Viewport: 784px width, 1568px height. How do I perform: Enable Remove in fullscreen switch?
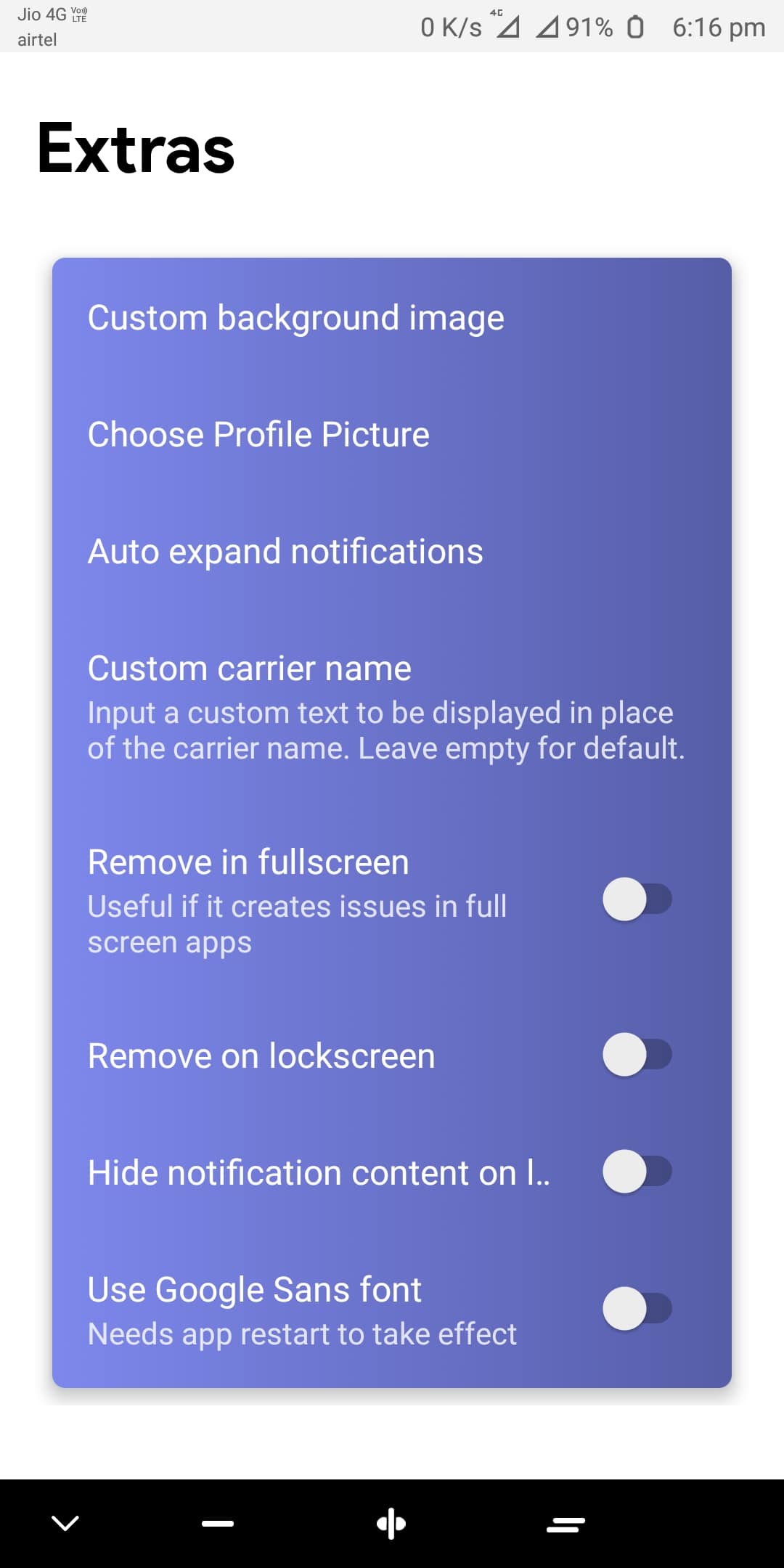click(x=637, y=899)
